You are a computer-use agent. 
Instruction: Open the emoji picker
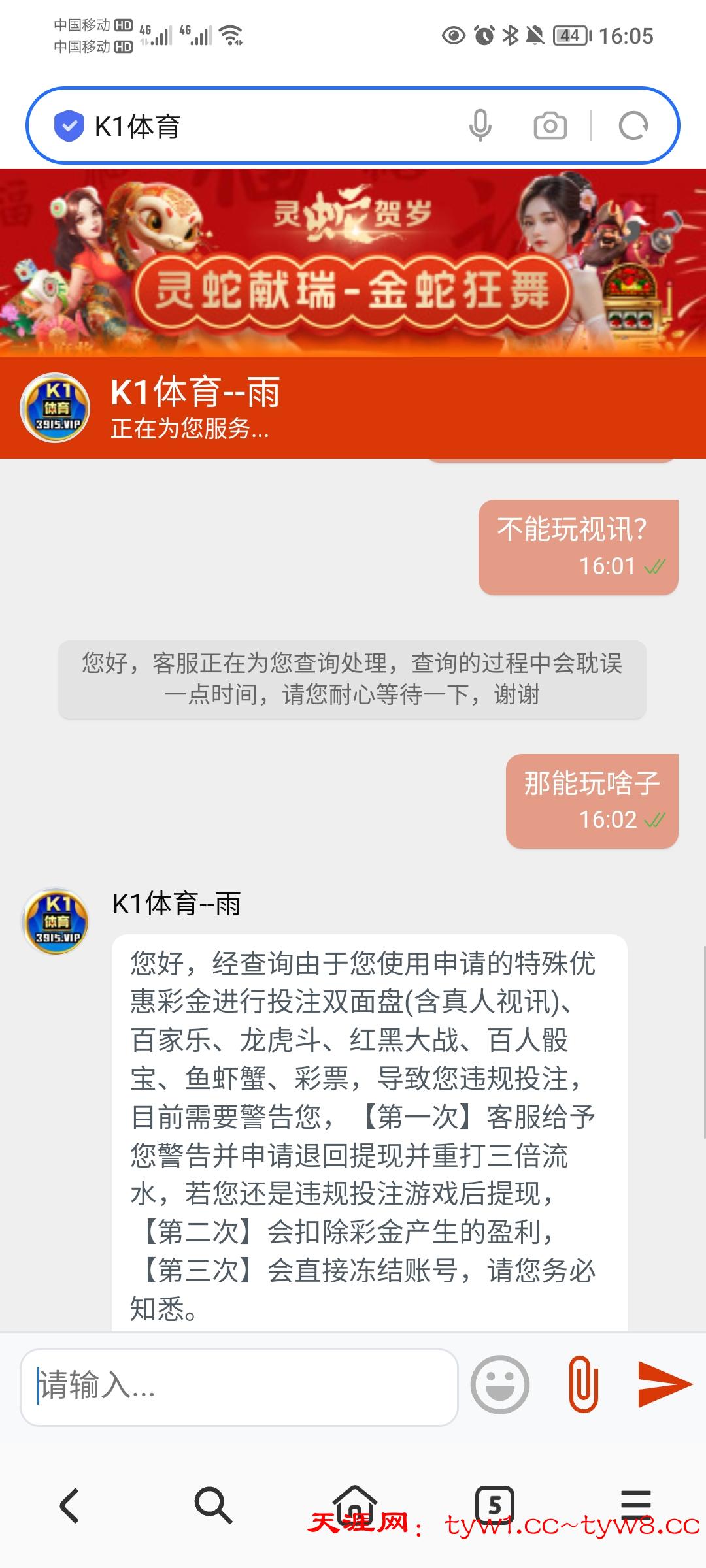pyautogui.click(x=500, y=1385)
